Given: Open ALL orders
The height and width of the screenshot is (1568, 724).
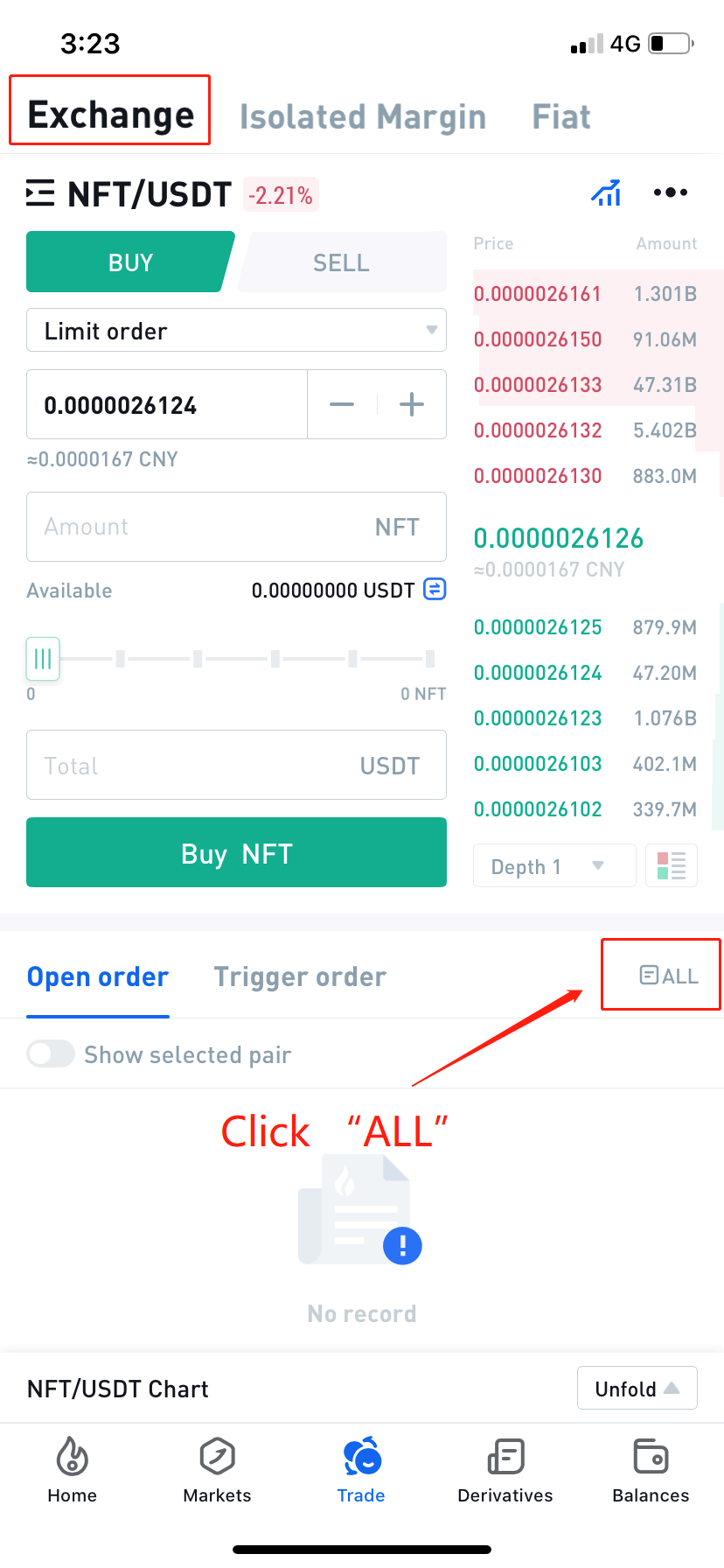Looking at the screenshot, I should (x=669, y=976).
